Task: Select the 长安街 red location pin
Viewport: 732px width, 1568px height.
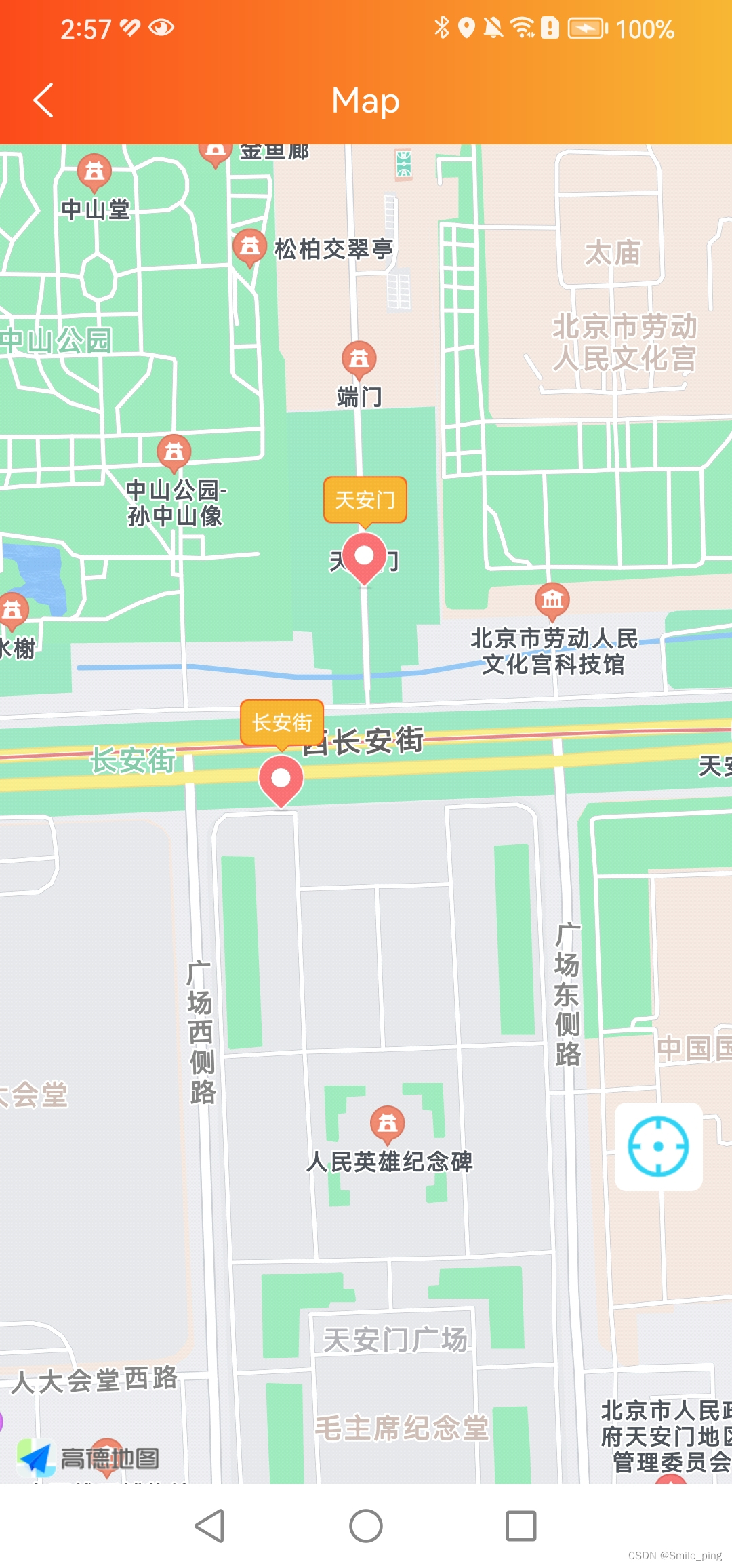Action: pyautogui.click(x=282, y=779)
